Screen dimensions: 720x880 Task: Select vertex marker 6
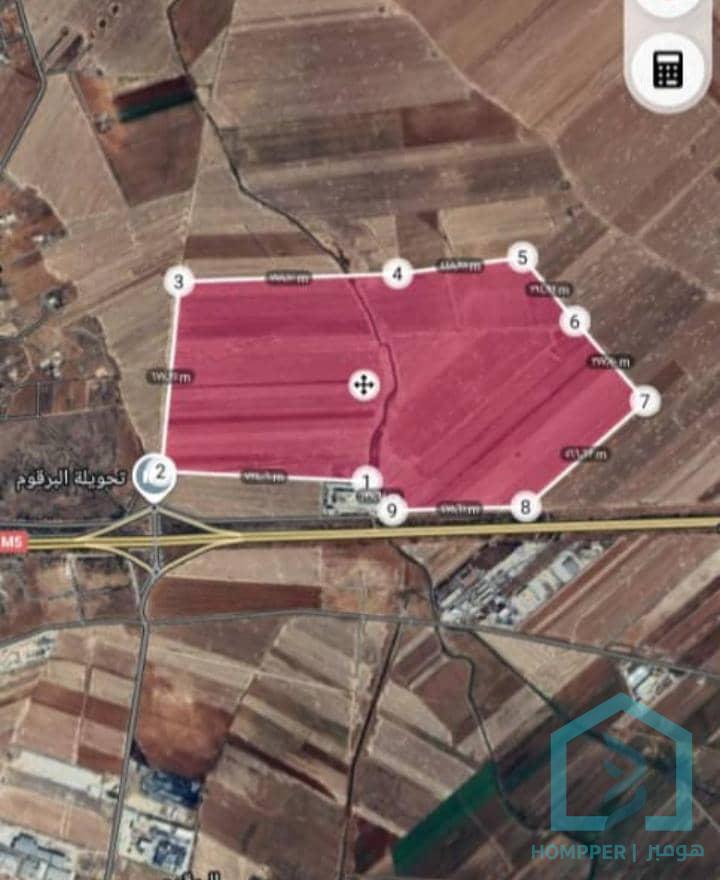(x=574, y=321)
